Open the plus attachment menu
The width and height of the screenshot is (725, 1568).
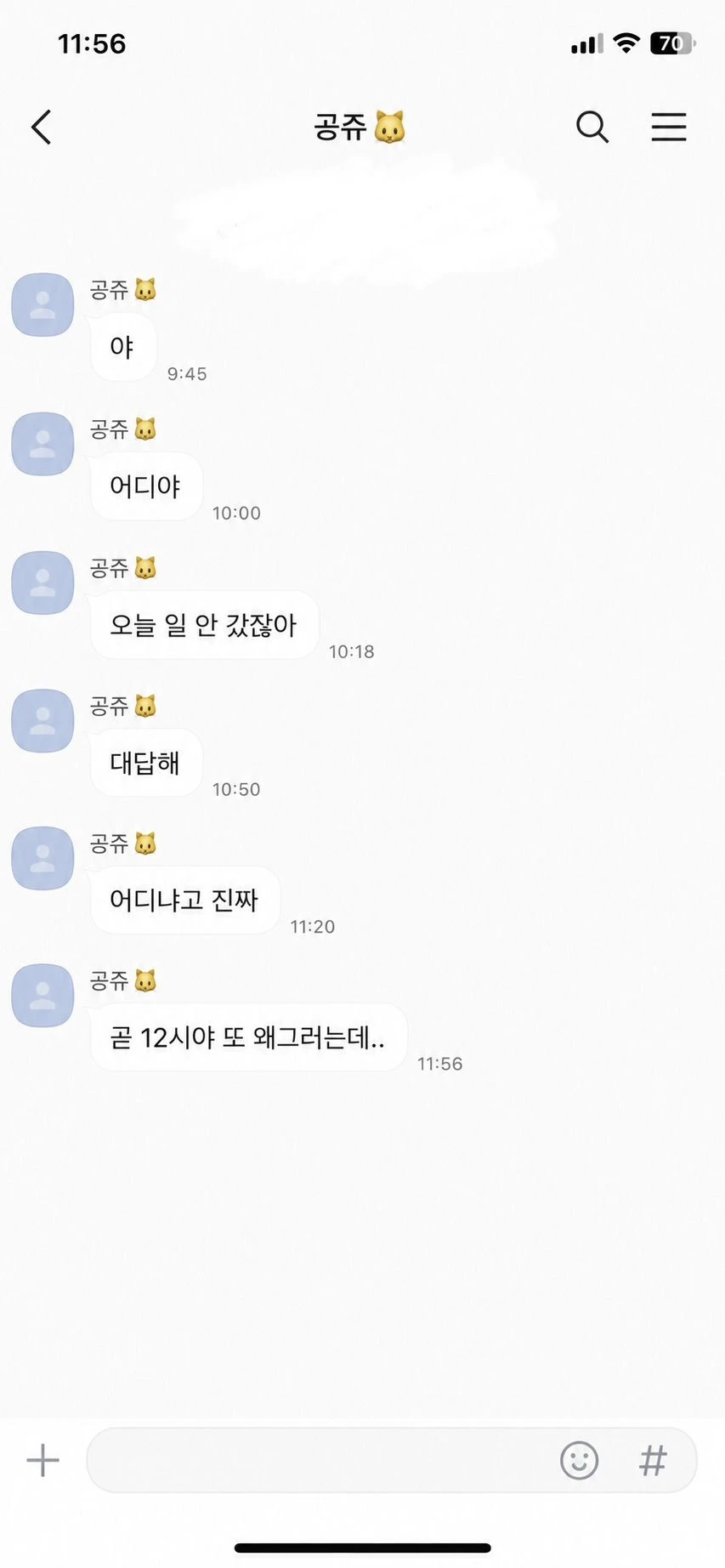point(42,1461)
